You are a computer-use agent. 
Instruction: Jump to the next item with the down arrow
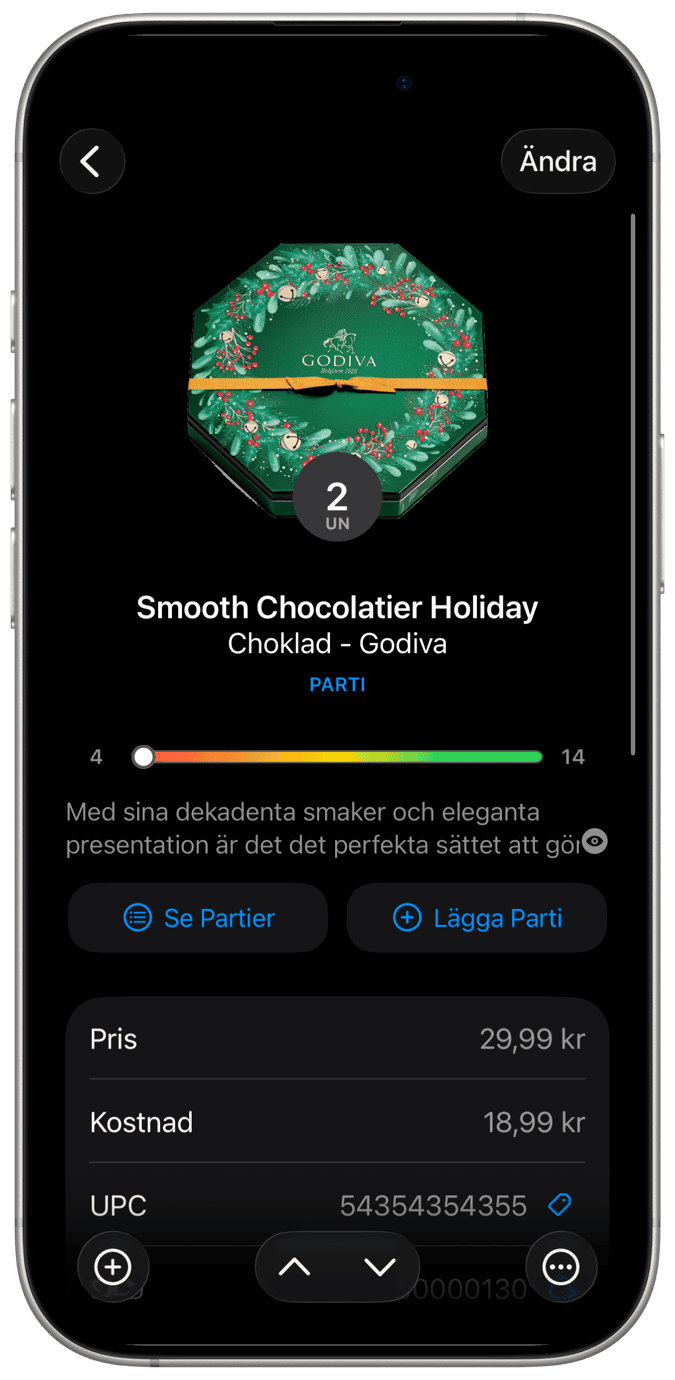pos(380,1267)
